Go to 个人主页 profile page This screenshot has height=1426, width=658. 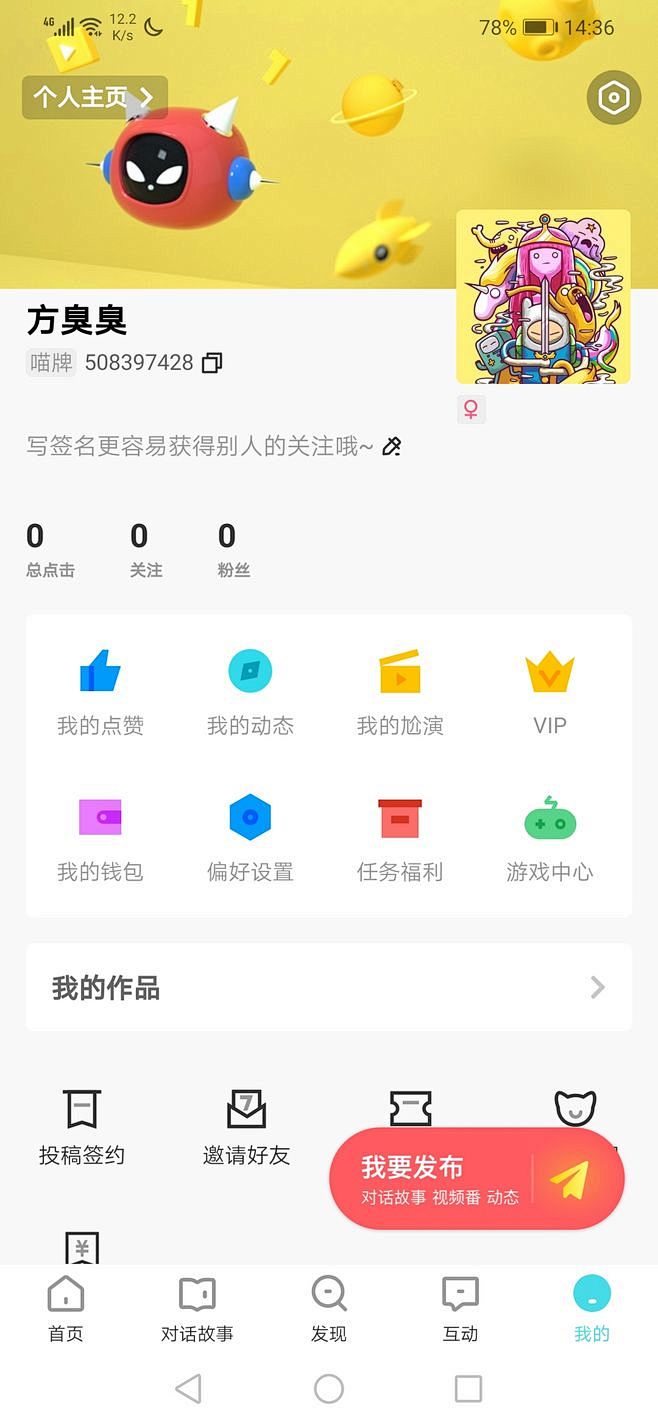94,97
